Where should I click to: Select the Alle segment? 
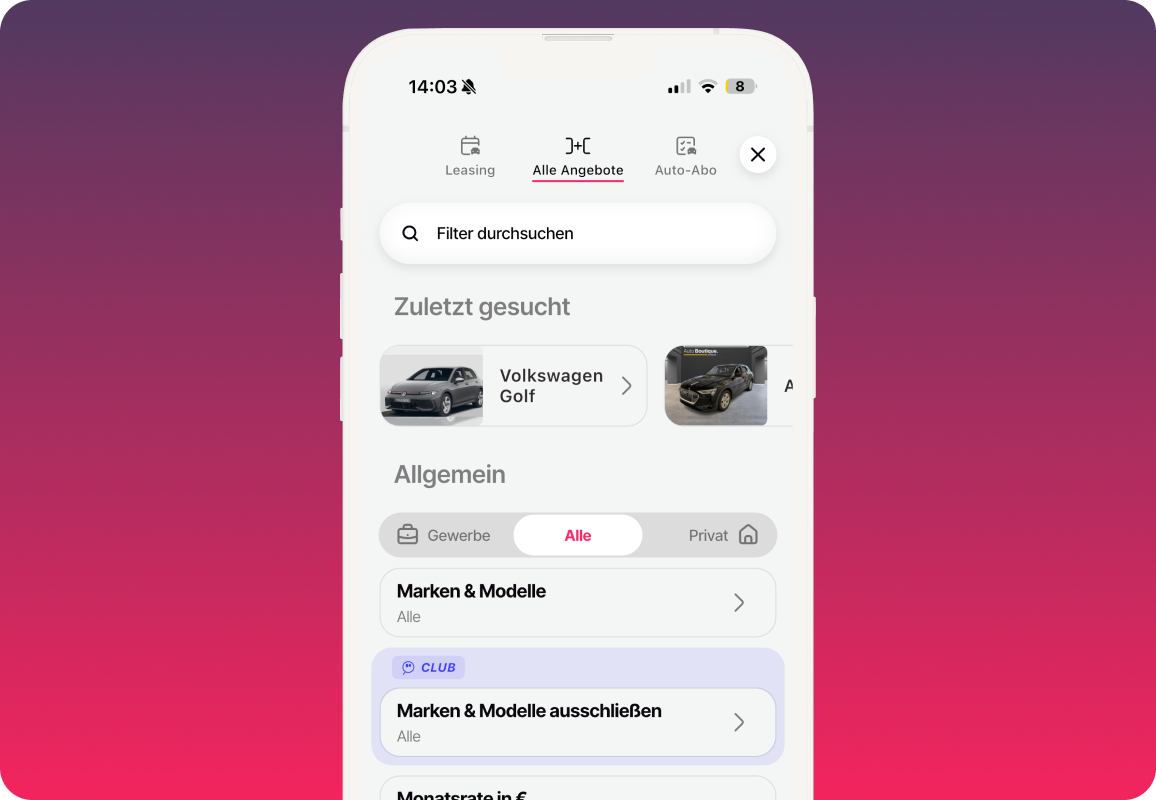[x=578, y=535]
